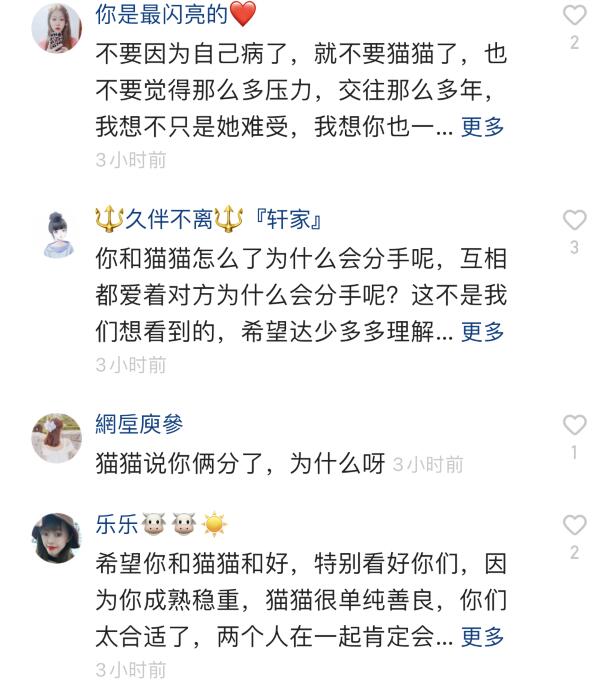Open 久伴不离『轩家』 profile avatar
The height and width of the screenshot is (685, 609).
coord(57,234)
